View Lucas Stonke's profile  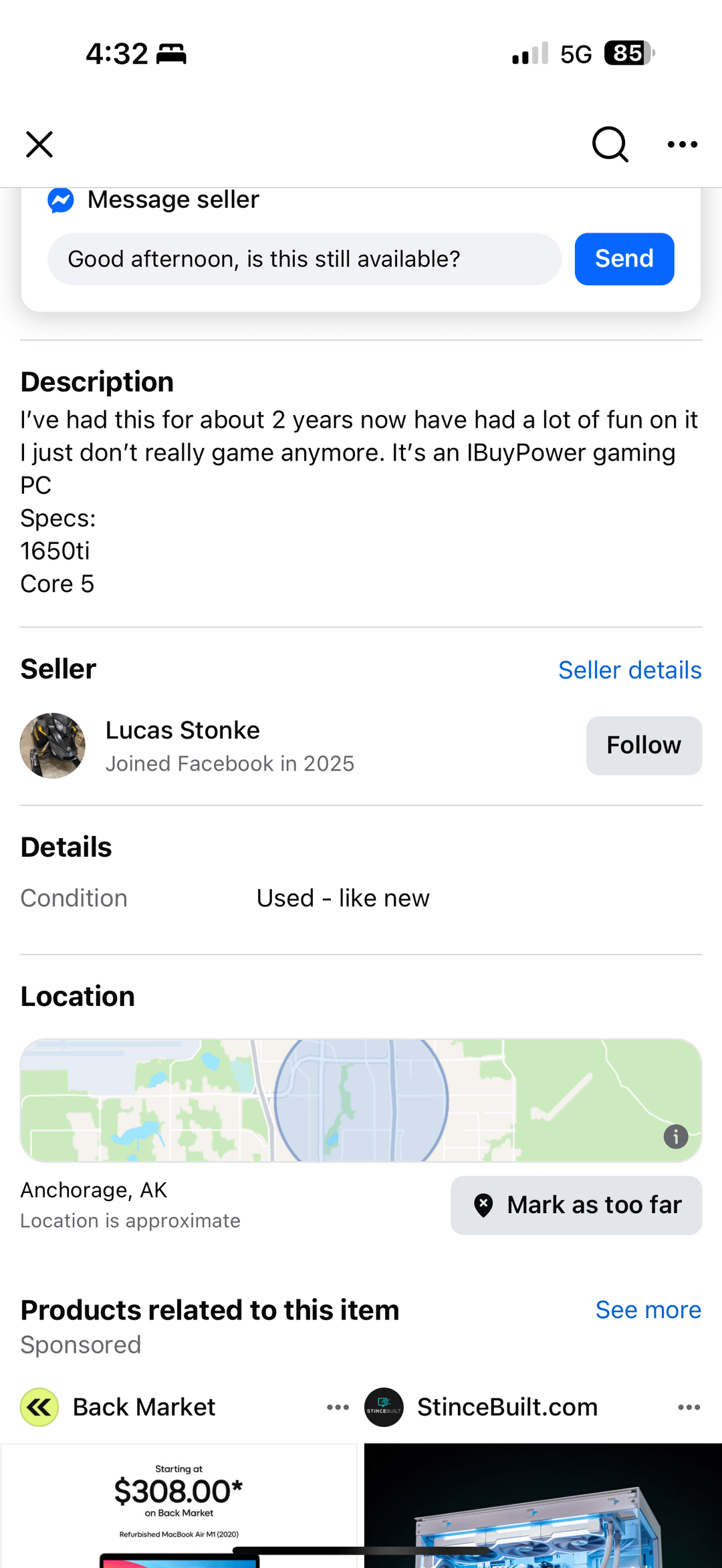pyautogui.click(x=183, y=731)
